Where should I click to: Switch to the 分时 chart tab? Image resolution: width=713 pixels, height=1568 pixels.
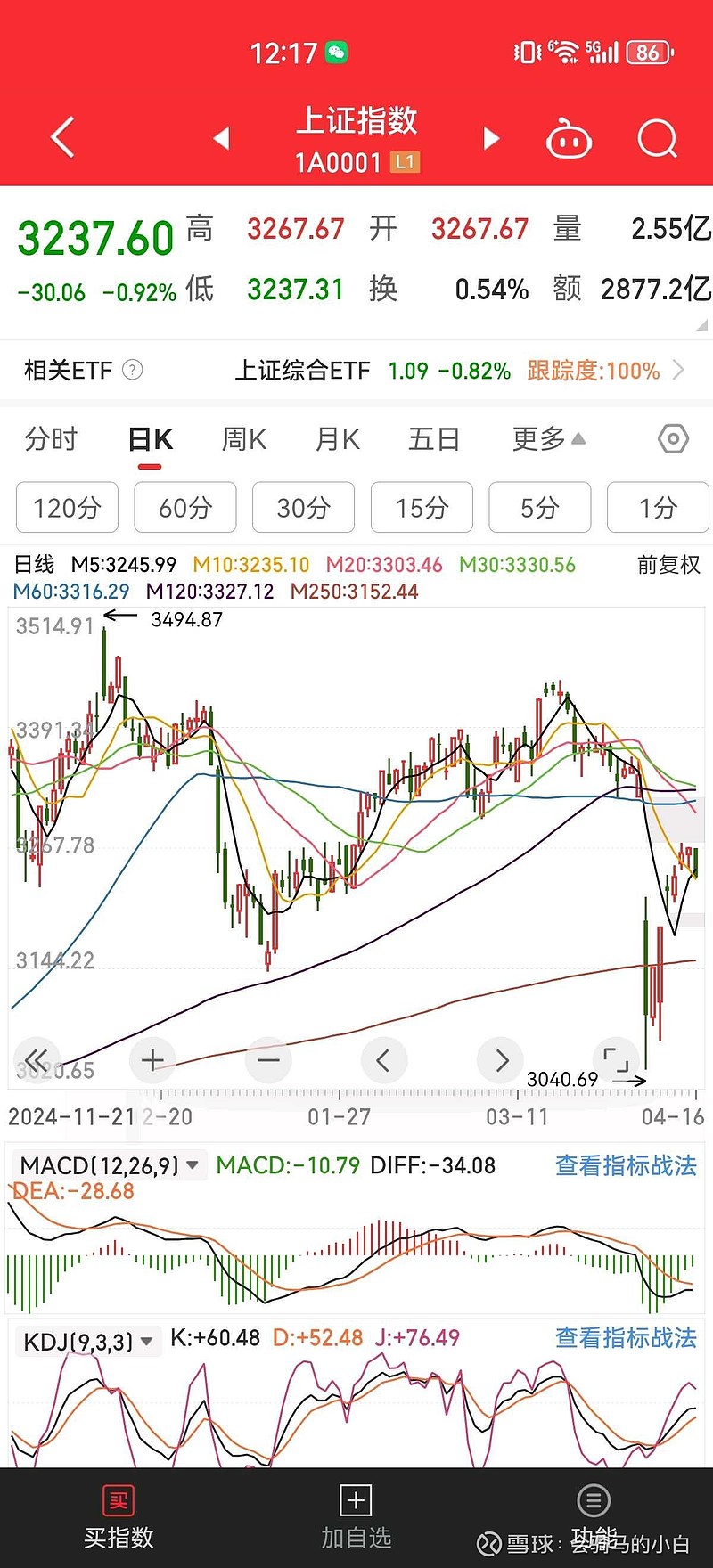coord(52,439)
